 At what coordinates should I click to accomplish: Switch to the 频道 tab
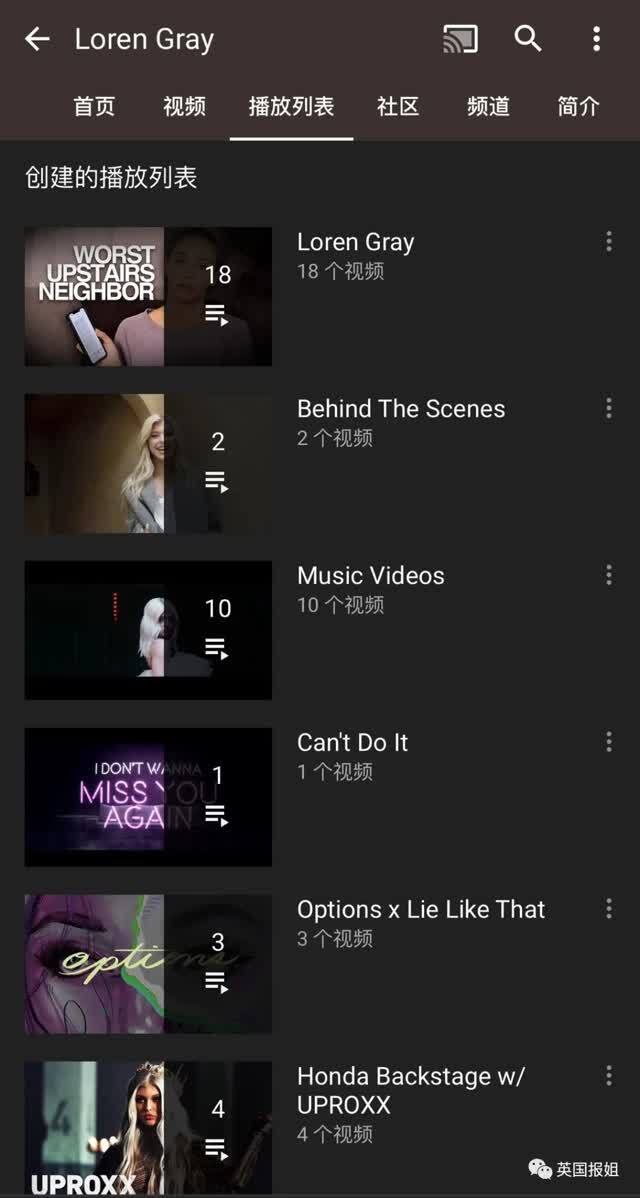pos(488,106)
